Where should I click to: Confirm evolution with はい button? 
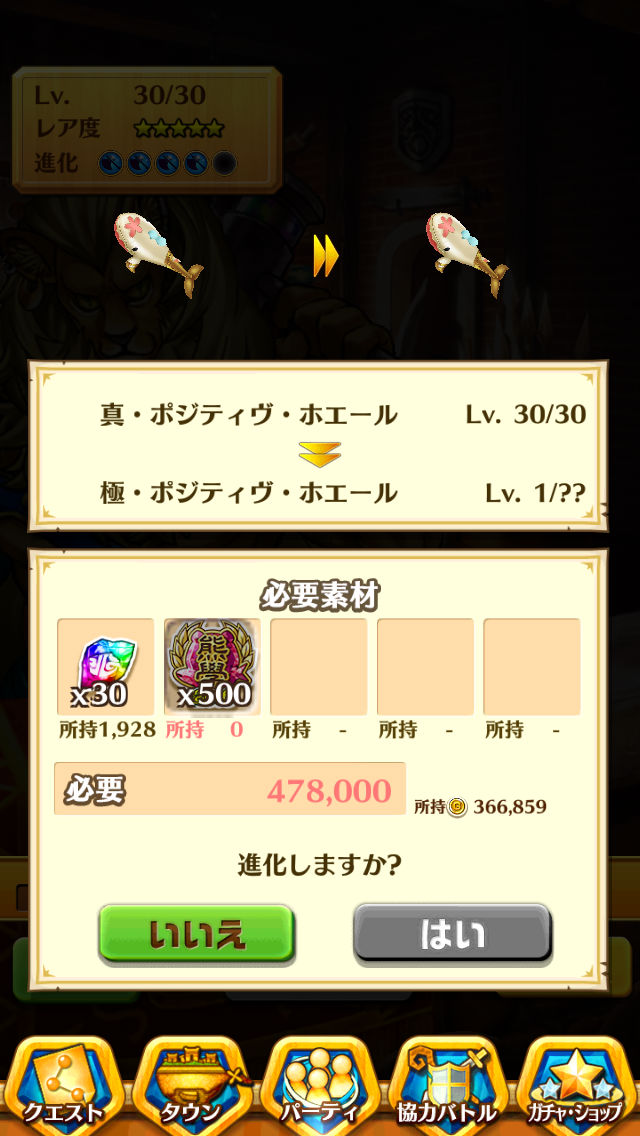[452, 934]
